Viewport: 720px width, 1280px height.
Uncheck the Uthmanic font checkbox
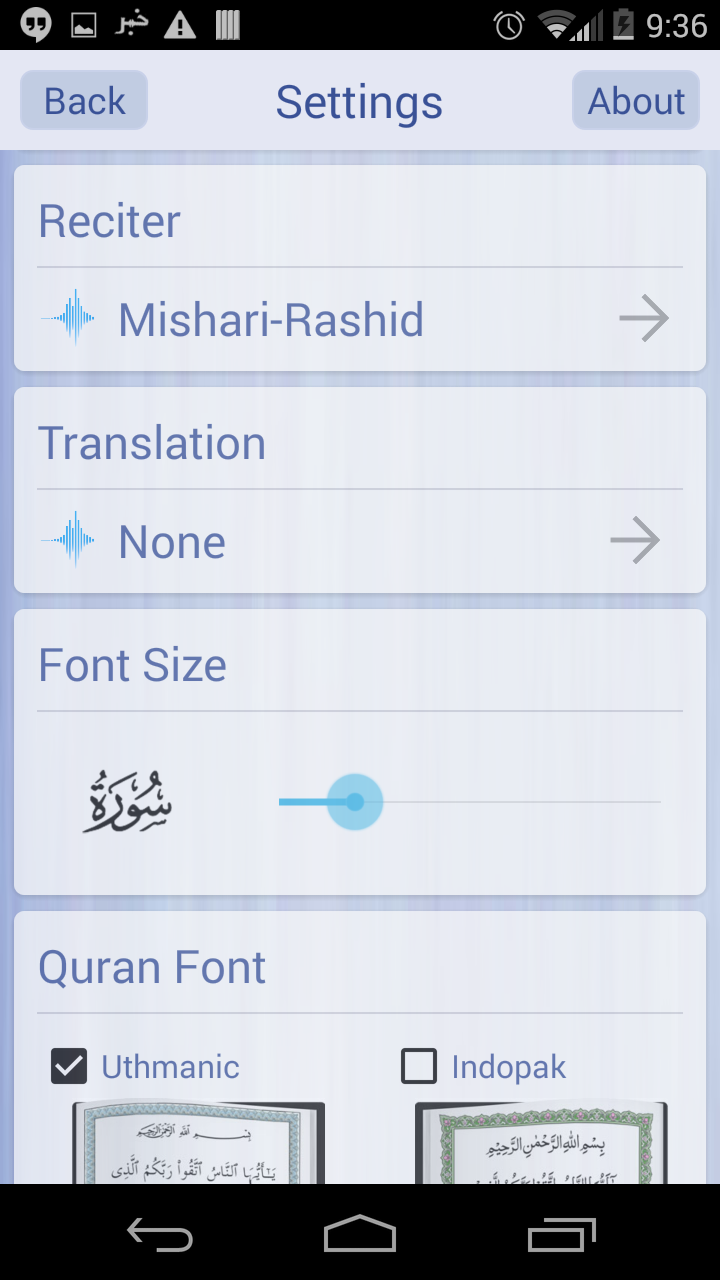click(x=69, y=1067)
